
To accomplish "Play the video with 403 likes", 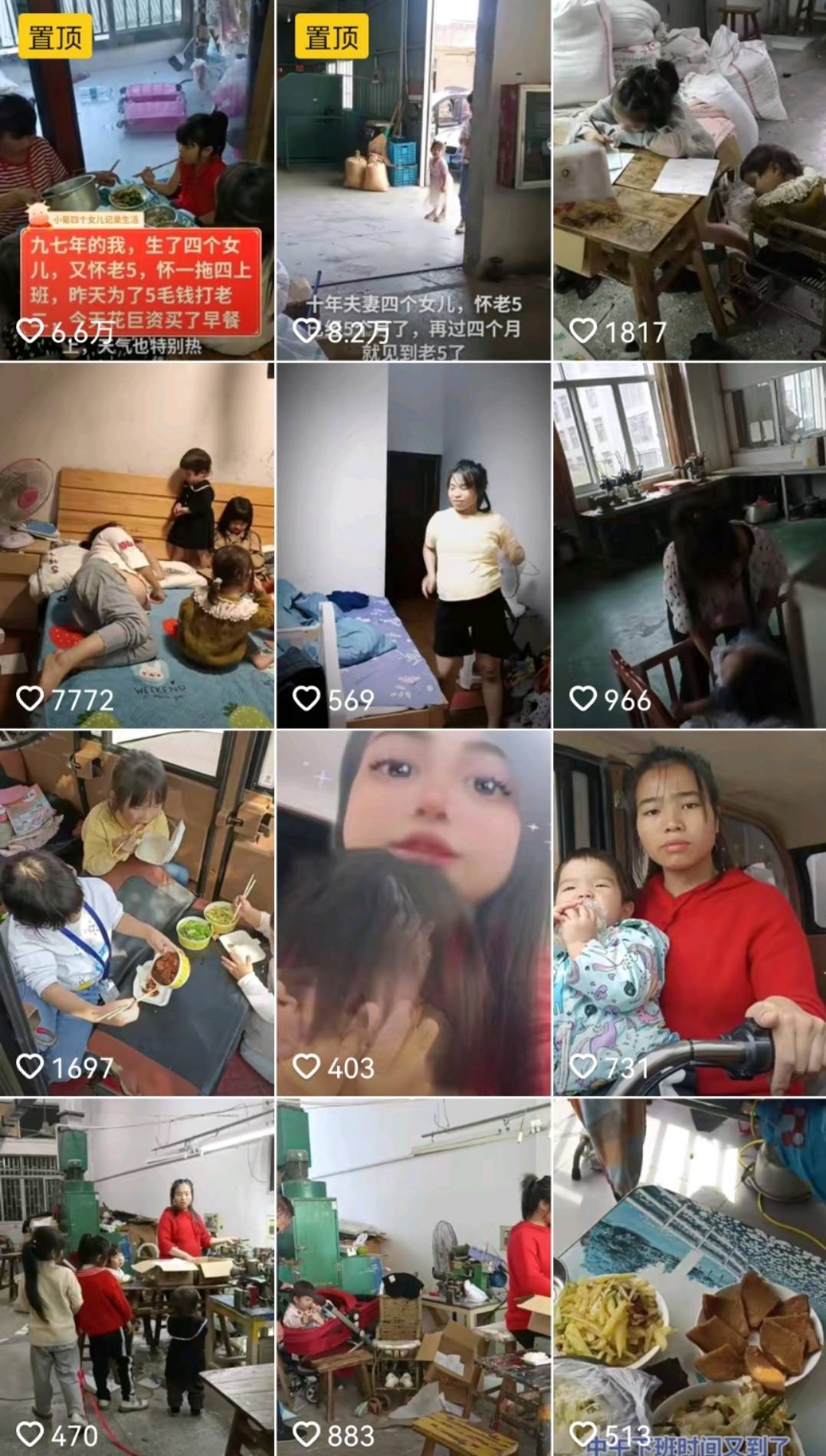I will pyautogui.click(x=413, y=912).
